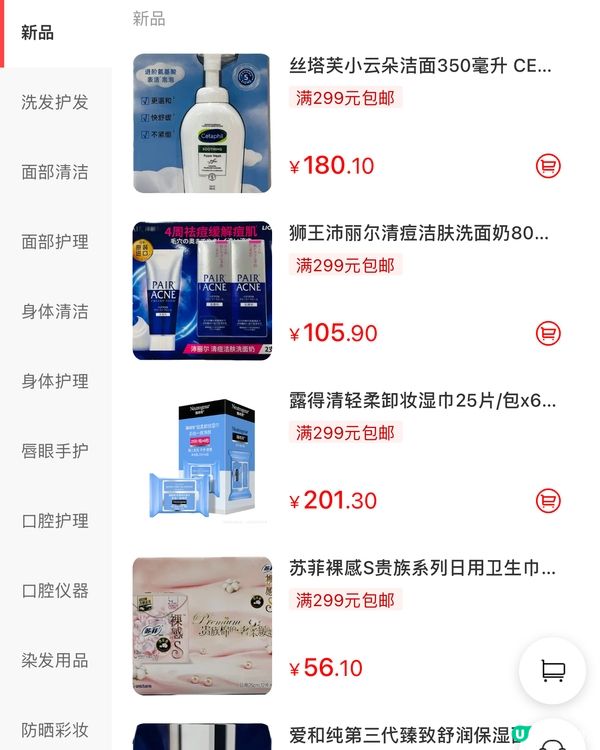Open the 面部清洁 category
600x750 pixels.
[x=55, y=172]
